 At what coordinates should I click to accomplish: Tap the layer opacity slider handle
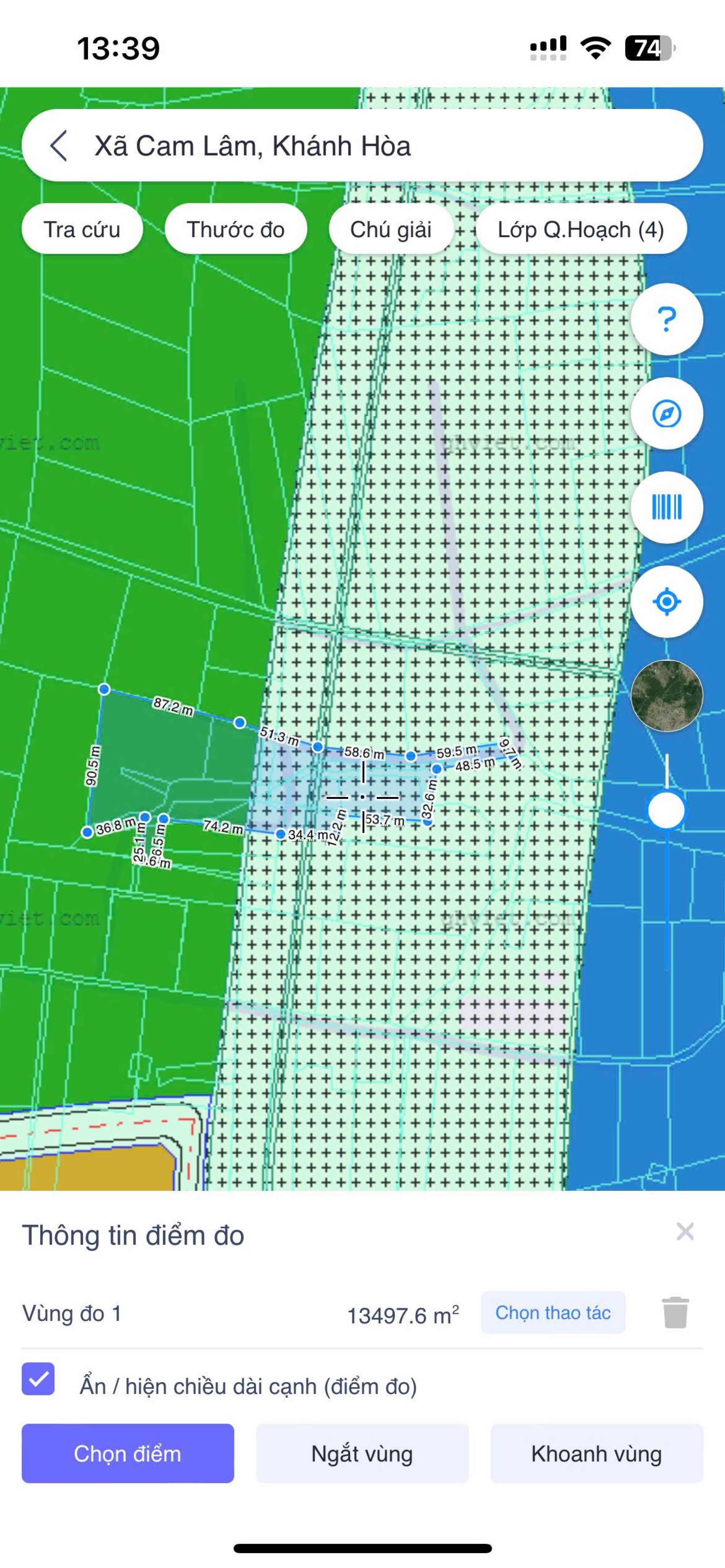click(667, 810)
